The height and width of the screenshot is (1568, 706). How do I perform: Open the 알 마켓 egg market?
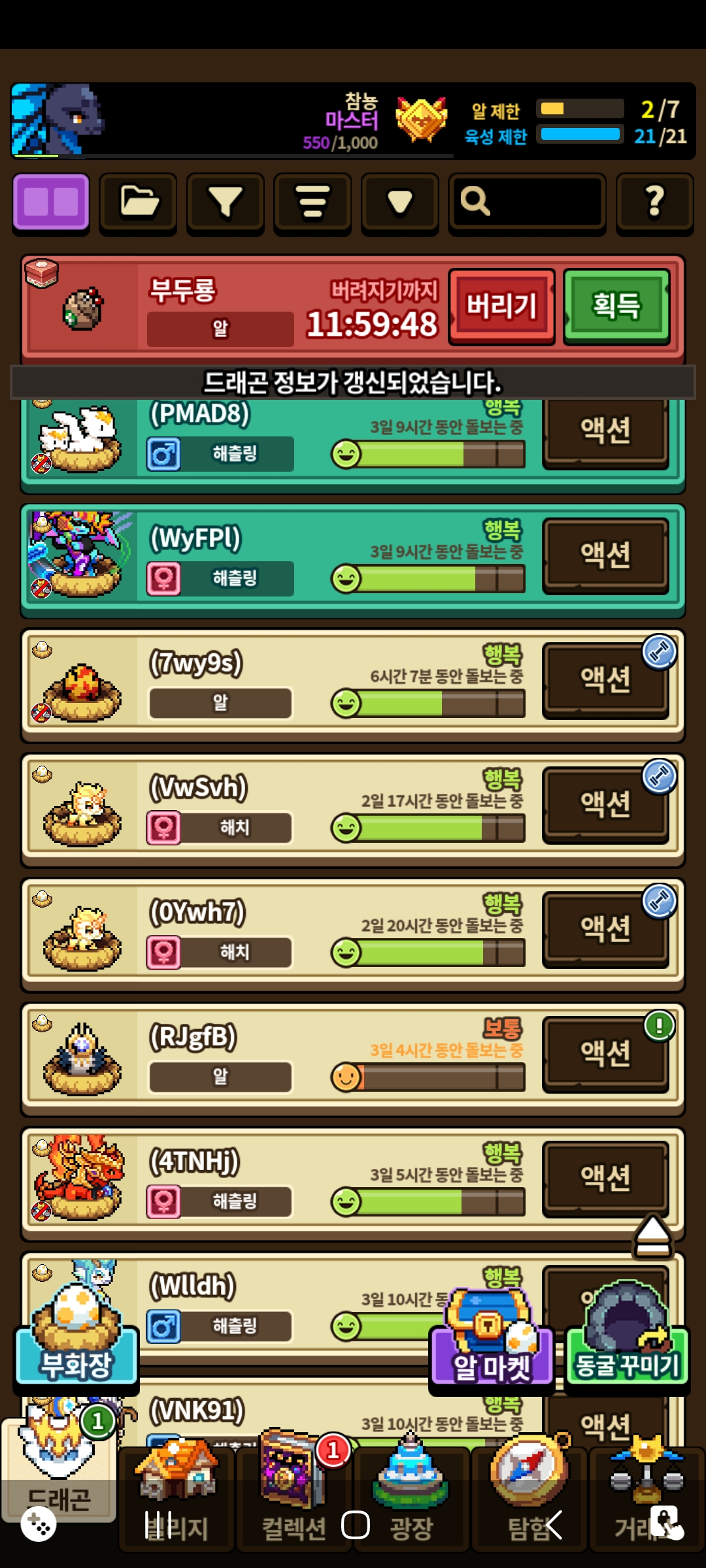coord(492,1346)
